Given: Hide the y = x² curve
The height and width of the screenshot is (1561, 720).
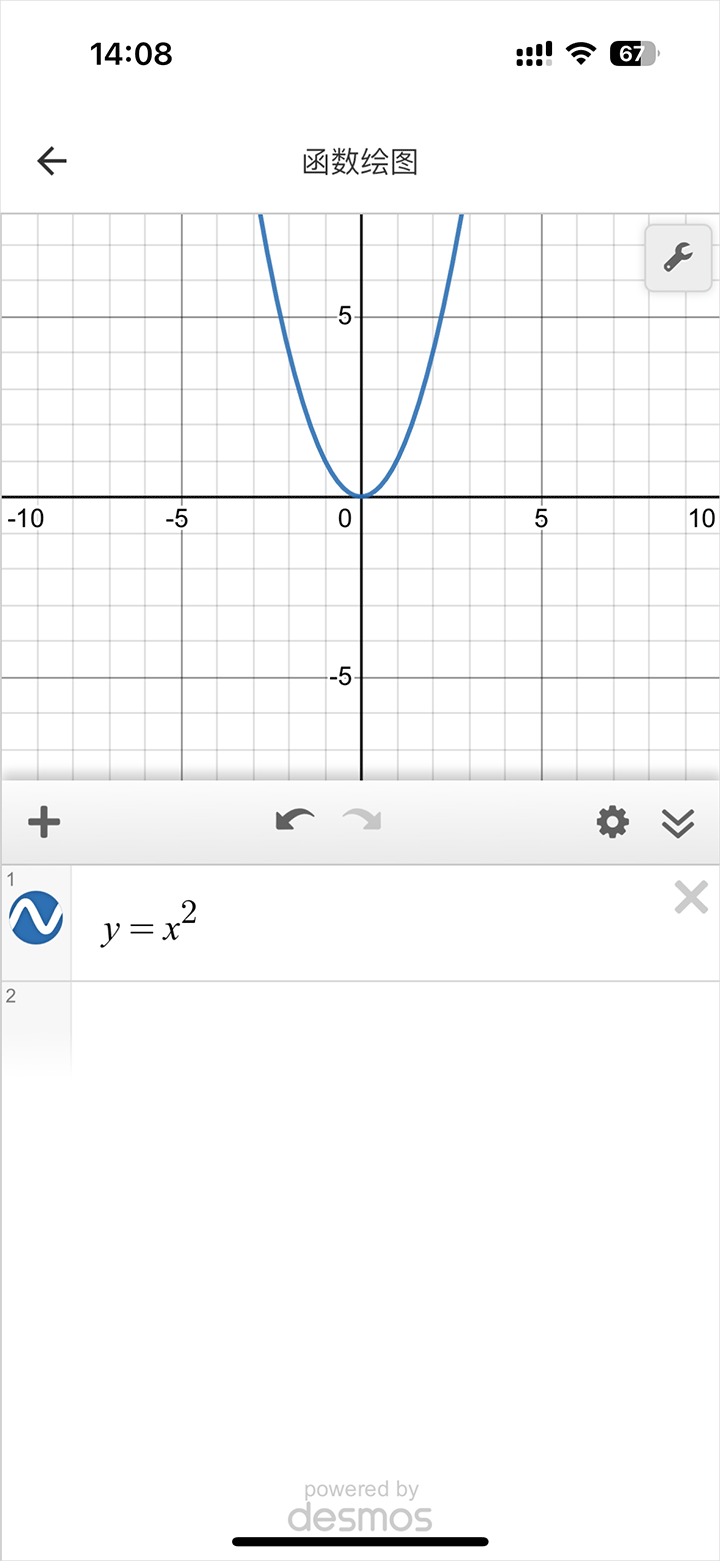Looking at the screenshot, I should pos(36,918).
